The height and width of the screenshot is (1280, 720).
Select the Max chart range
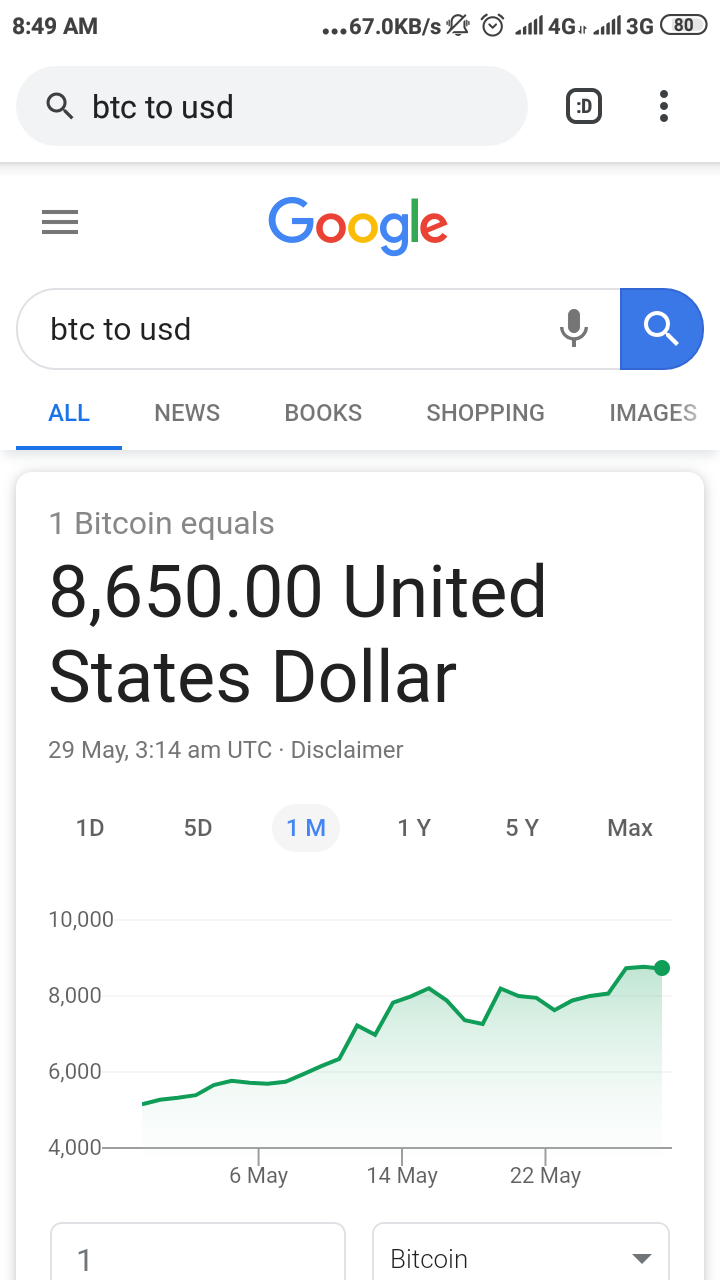click(630, 828)
